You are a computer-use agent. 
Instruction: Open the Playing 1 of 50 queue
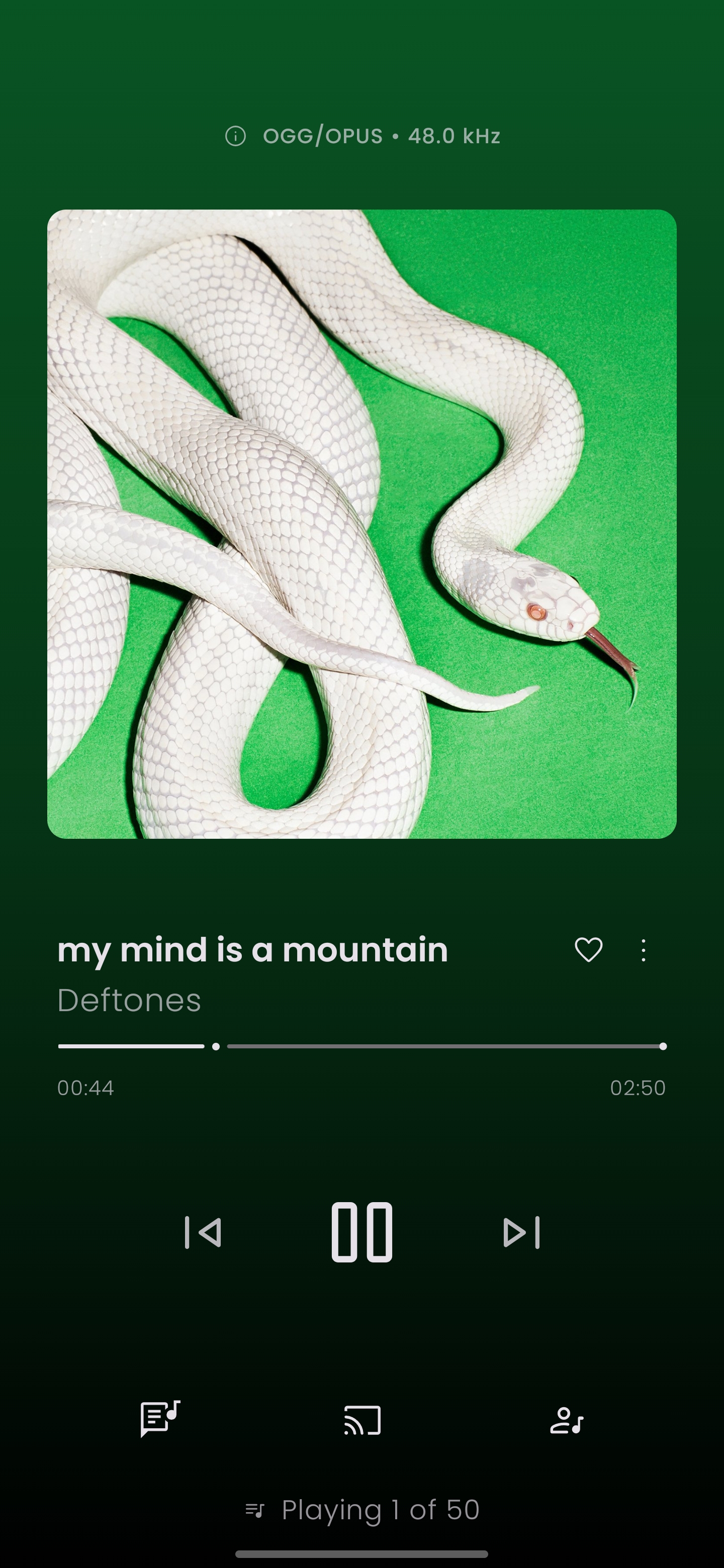[363, 1510]
